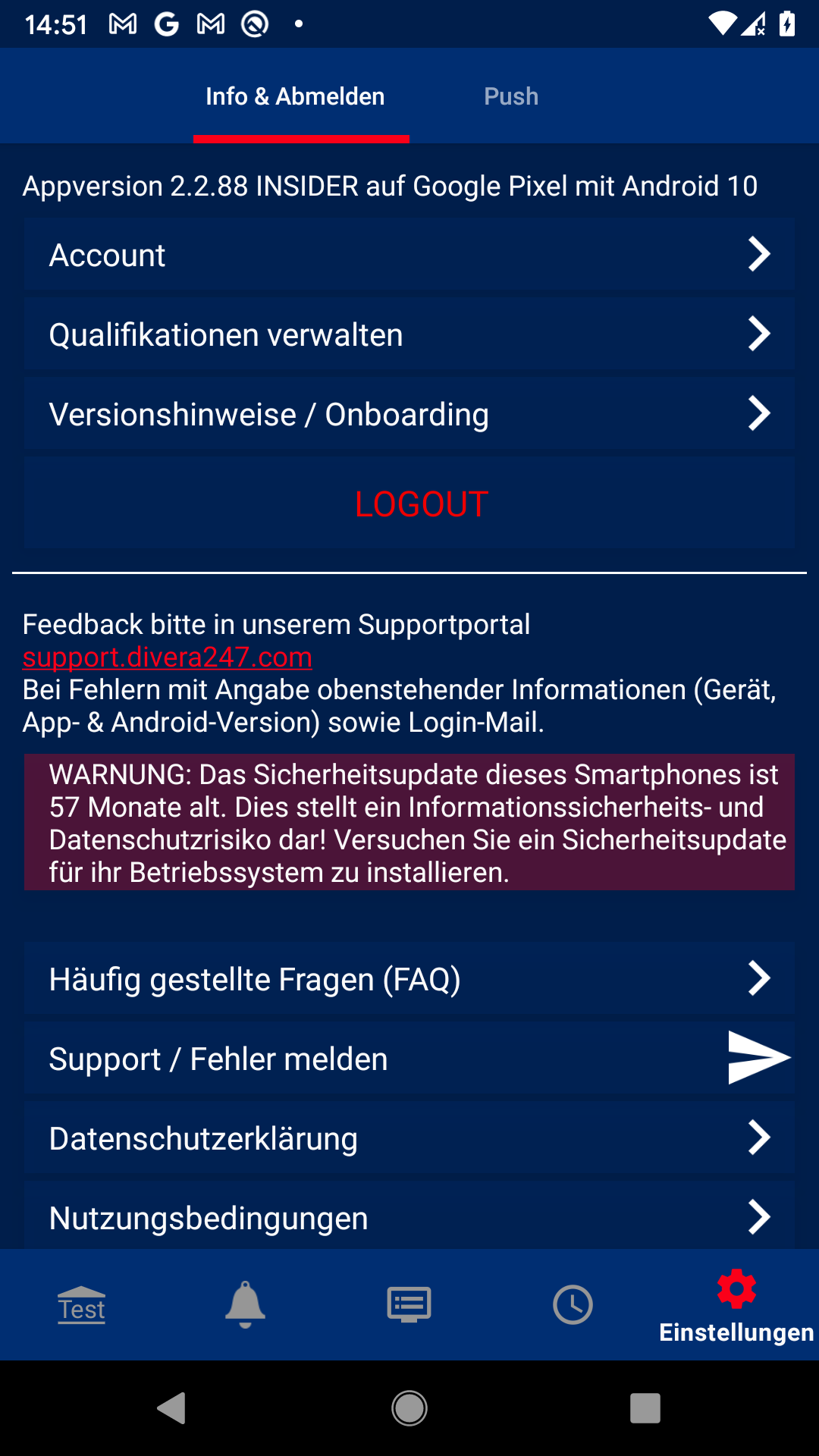This screenshot has height=1456, width=819.
Task: Open the Nutzungsbedingungen row
Action: pyautogui.click(x=409, y=1217)
